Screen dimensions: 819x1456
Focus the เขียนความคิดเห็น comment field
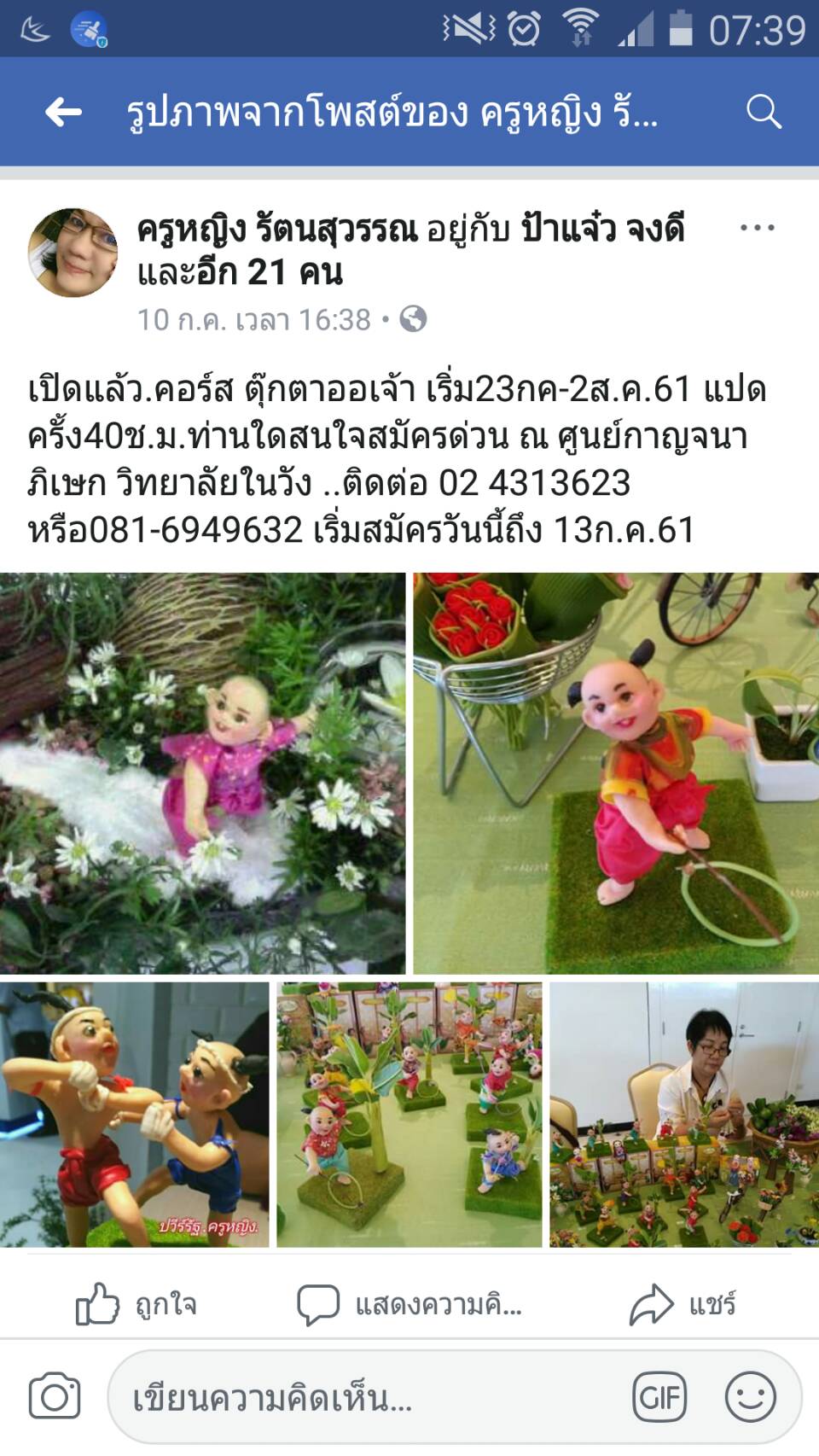coord(358,1398)
